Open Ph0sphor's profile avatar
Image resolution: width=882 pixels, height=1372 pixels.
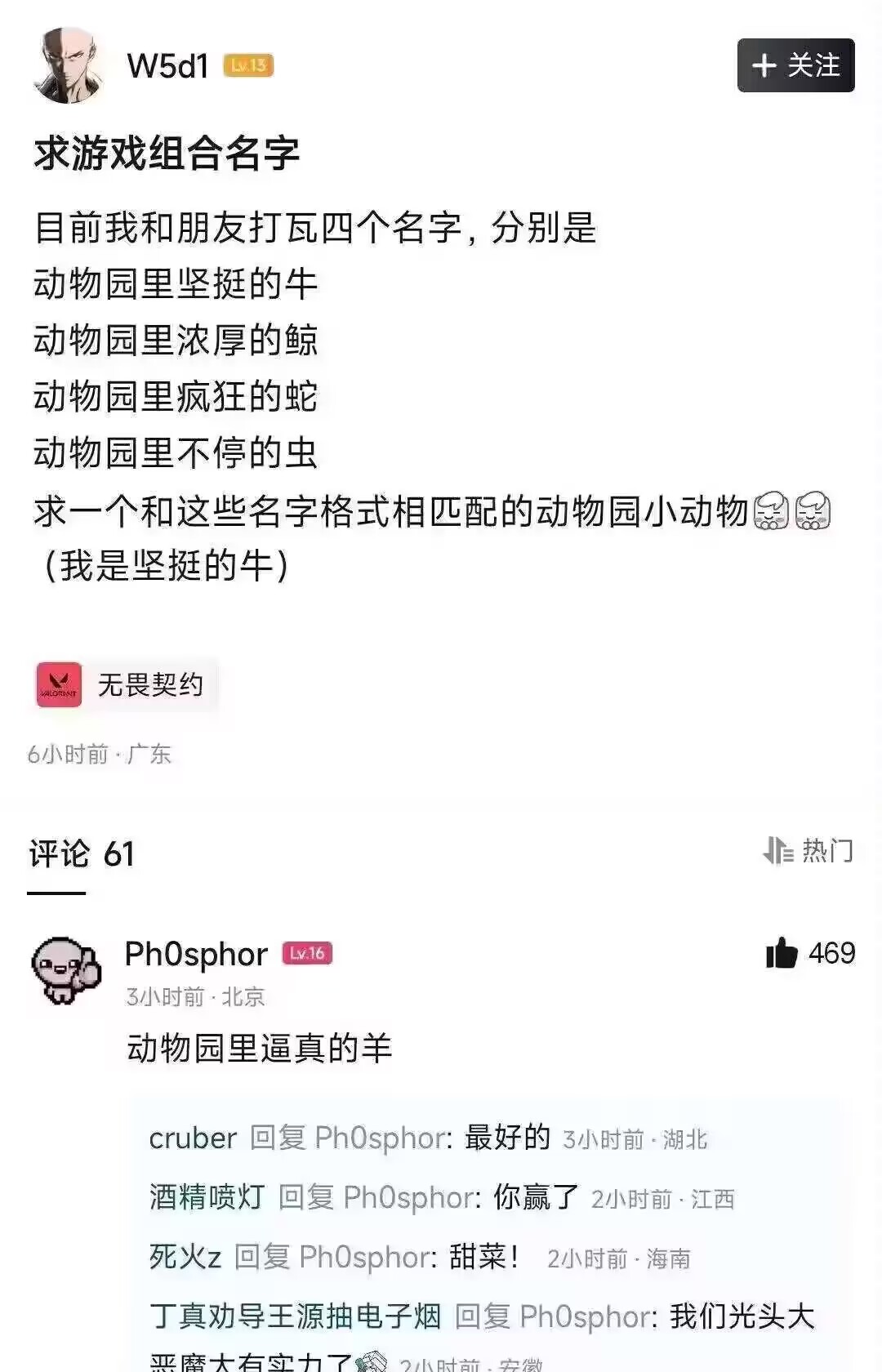[x=65, y=970]
